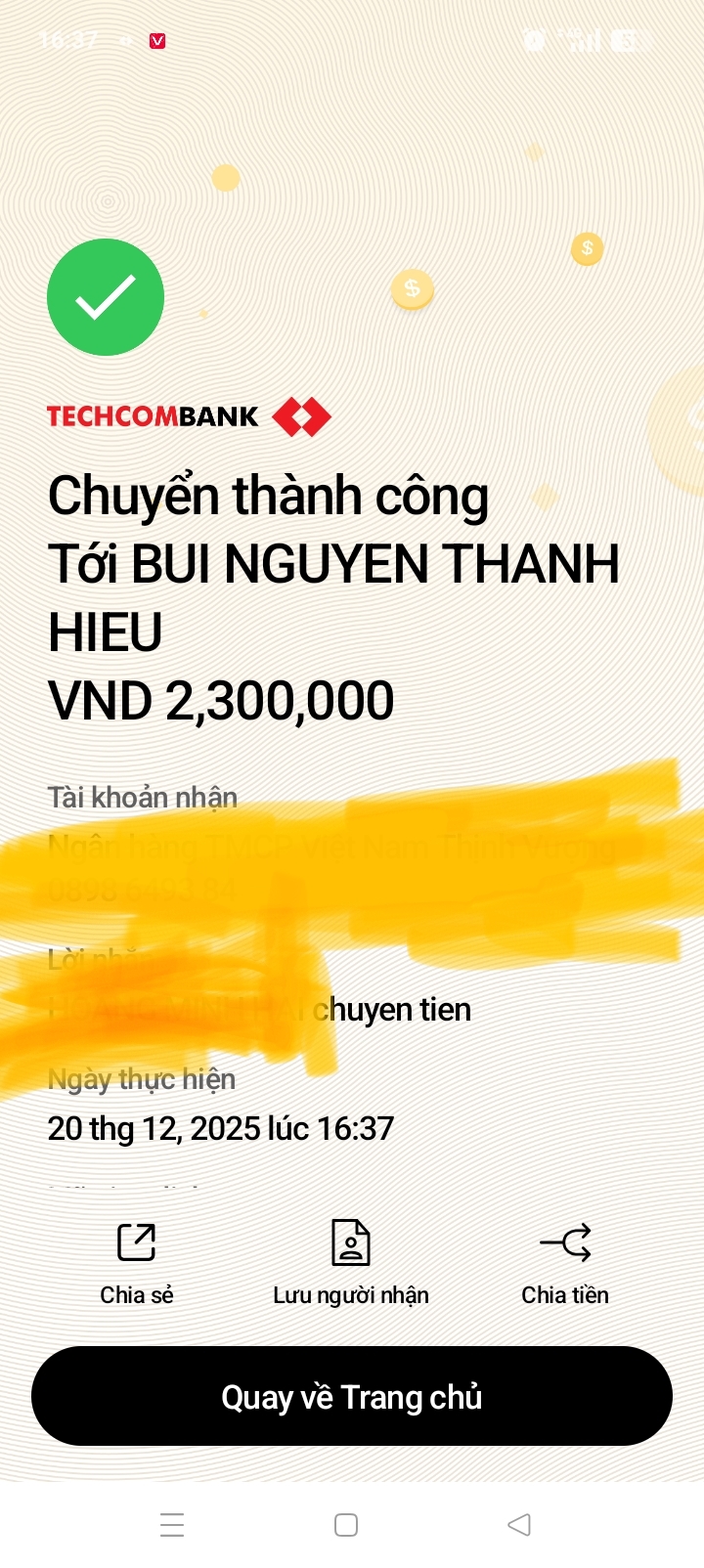Share the transfer receipt via Chia sẻ
Screen dimensions: 704x1568
(x=137, y=1261)
